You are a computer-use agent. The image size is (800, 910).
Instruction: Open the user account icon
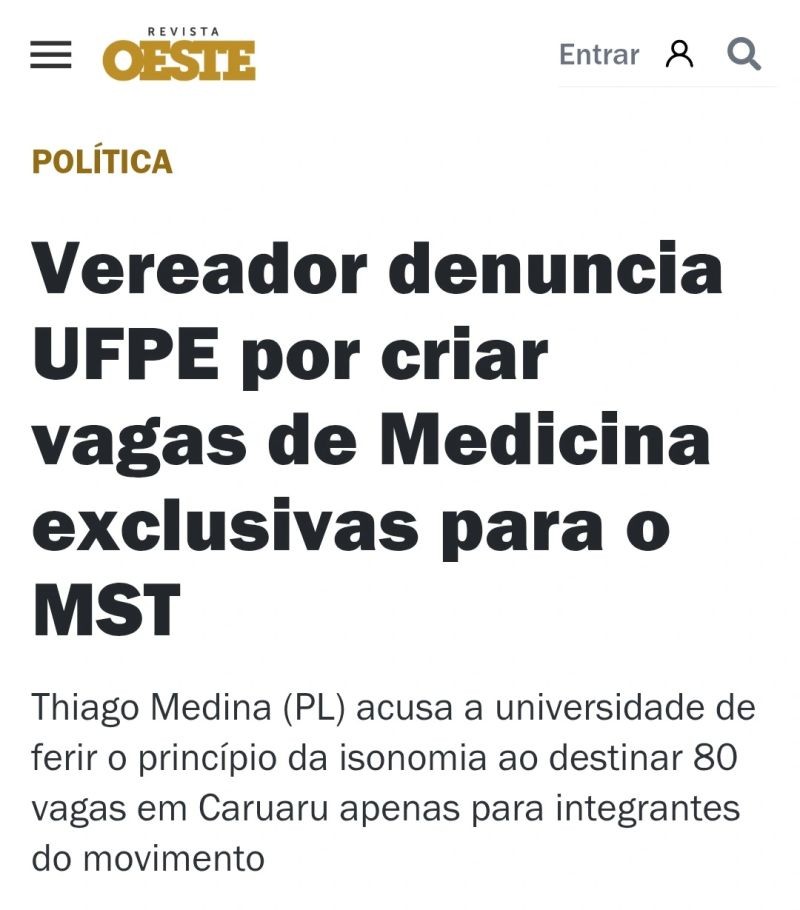[x=679, y=54]
